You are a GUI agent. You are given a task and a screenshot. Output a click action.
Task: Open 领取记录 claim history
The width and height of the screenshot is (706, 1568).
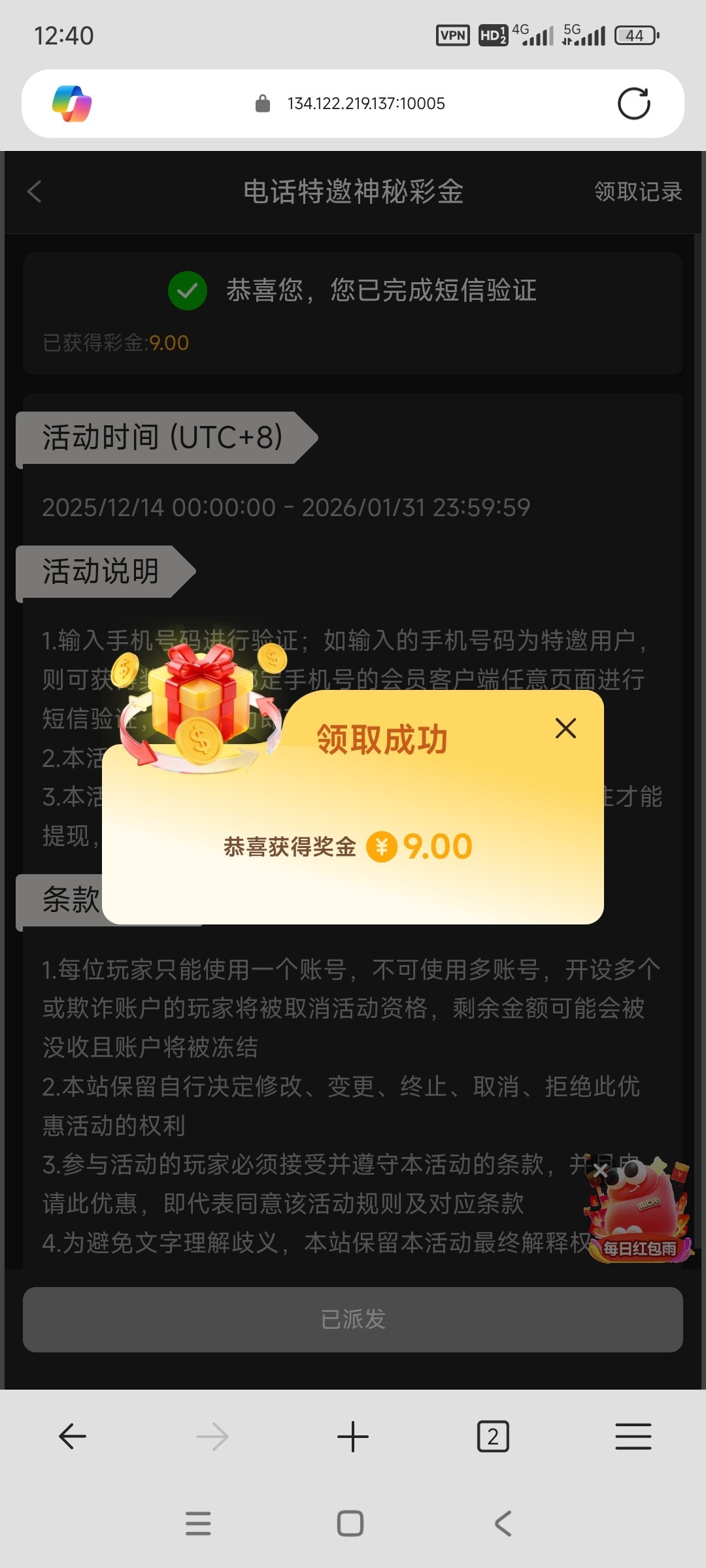[x=638, y=192]
